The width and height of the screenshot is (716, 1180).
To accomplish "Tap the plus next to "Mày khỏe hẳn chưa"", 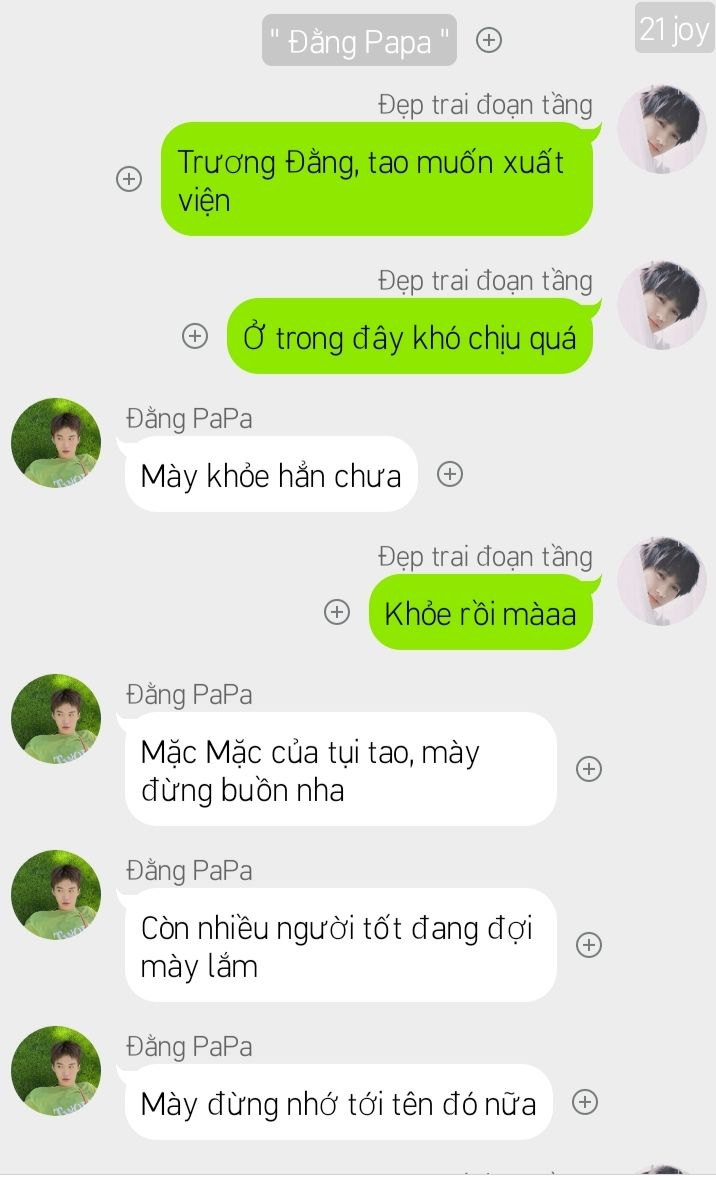I will coord(449,474).
